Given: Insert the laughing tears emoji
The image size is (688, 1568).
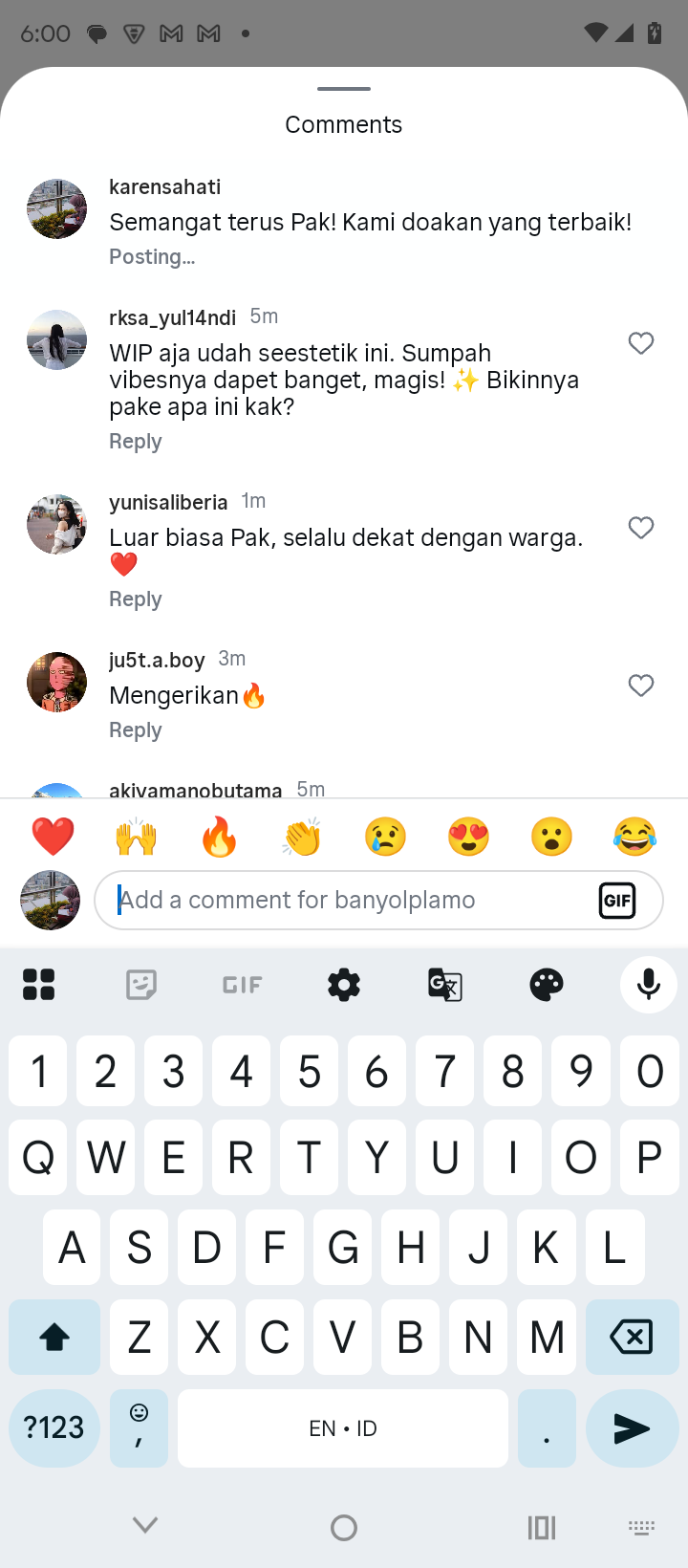Looking at the screenshot, I should [x=635, y=837].
